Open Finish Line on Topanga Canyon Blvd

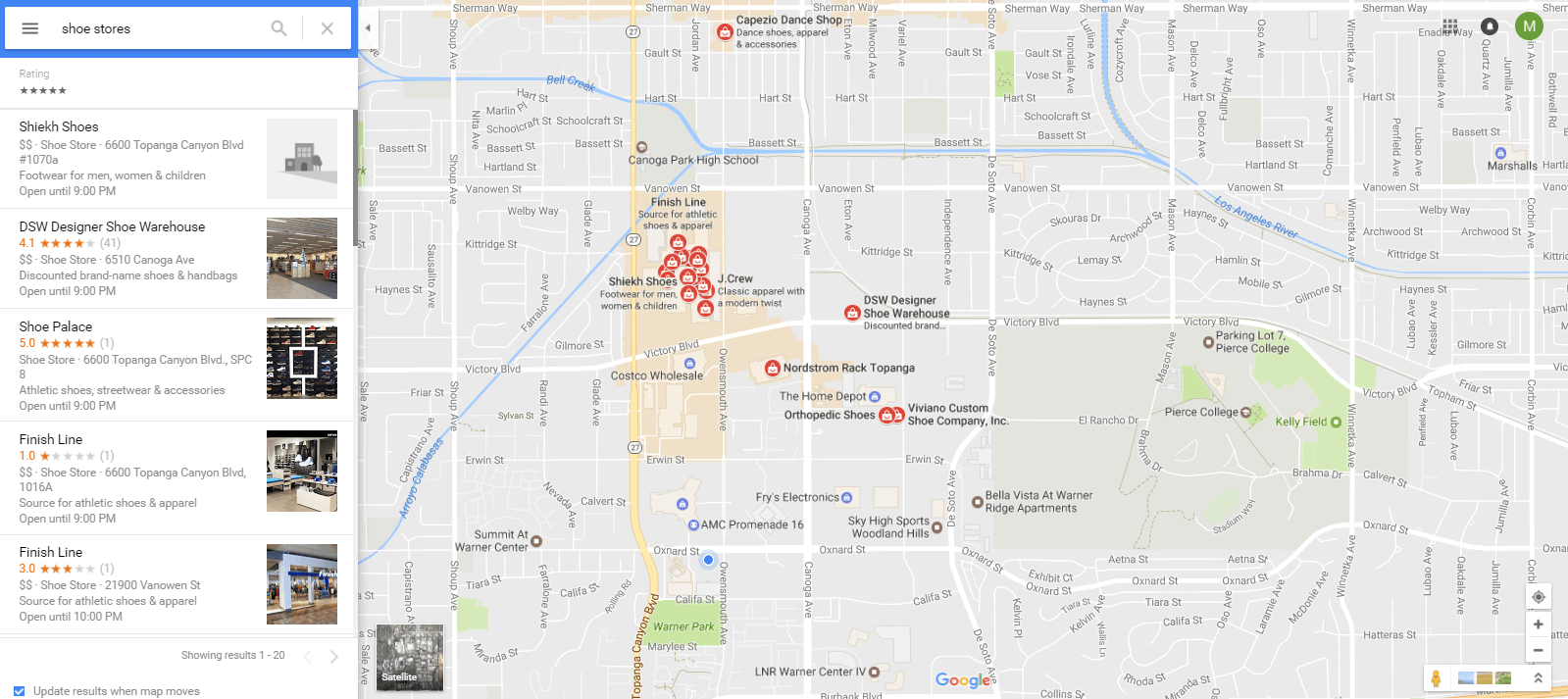tap(51, 439)
